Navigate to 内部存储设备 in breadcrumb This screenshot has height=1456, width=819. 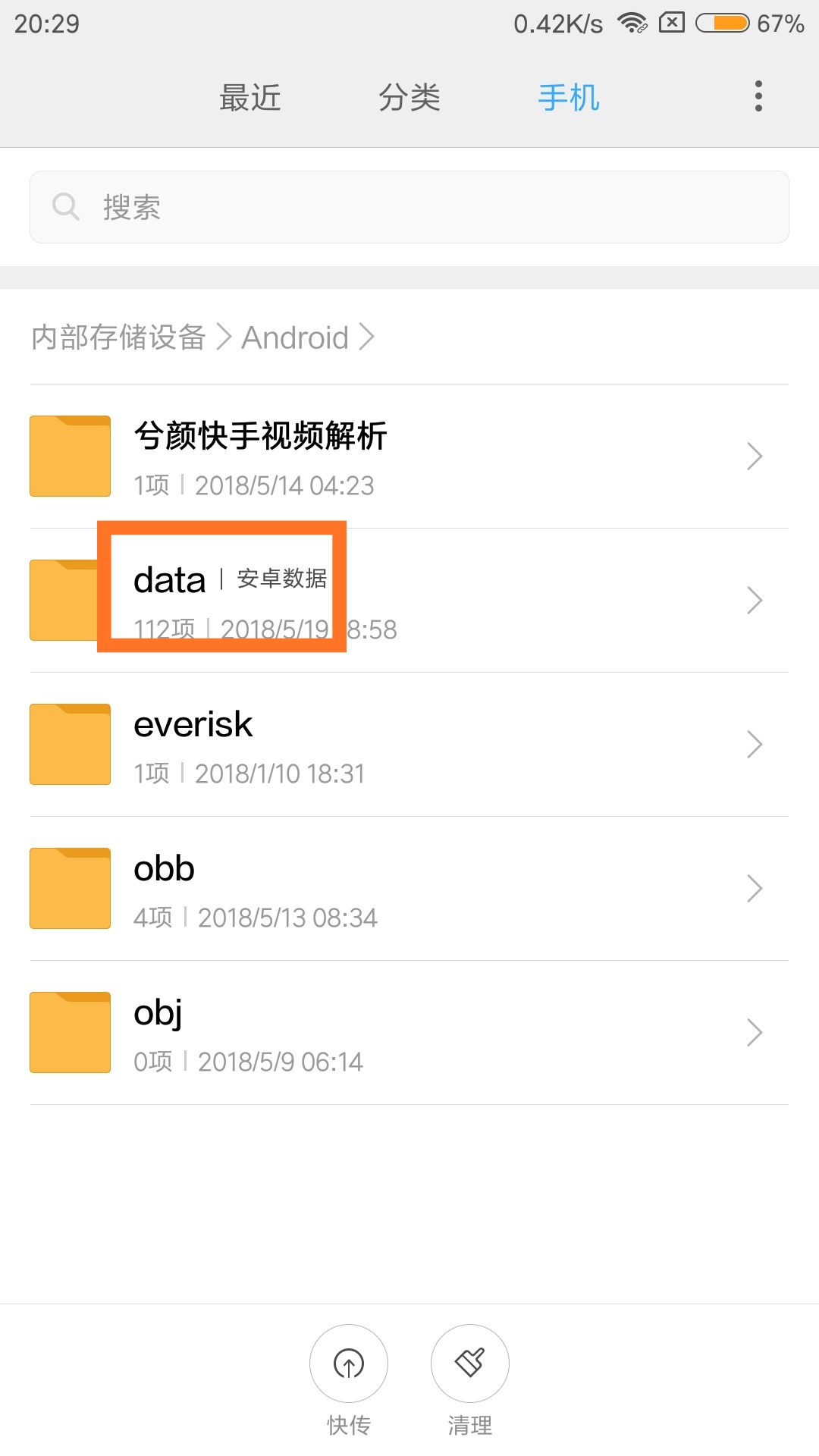[118, 337]
